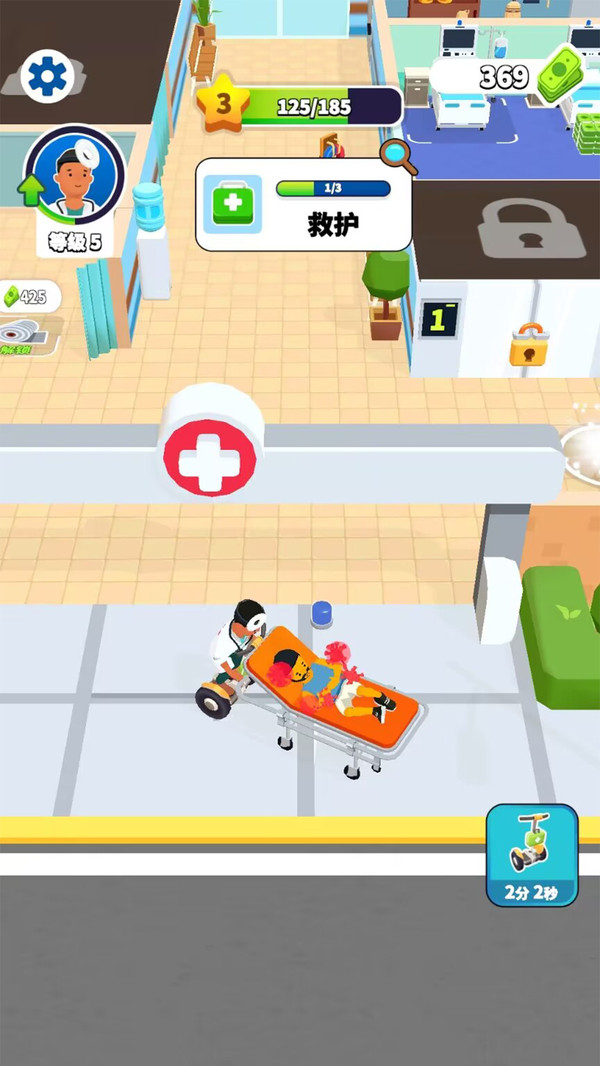
Task: Tap the magnifier on the task card
Action: tap(396, 153)
